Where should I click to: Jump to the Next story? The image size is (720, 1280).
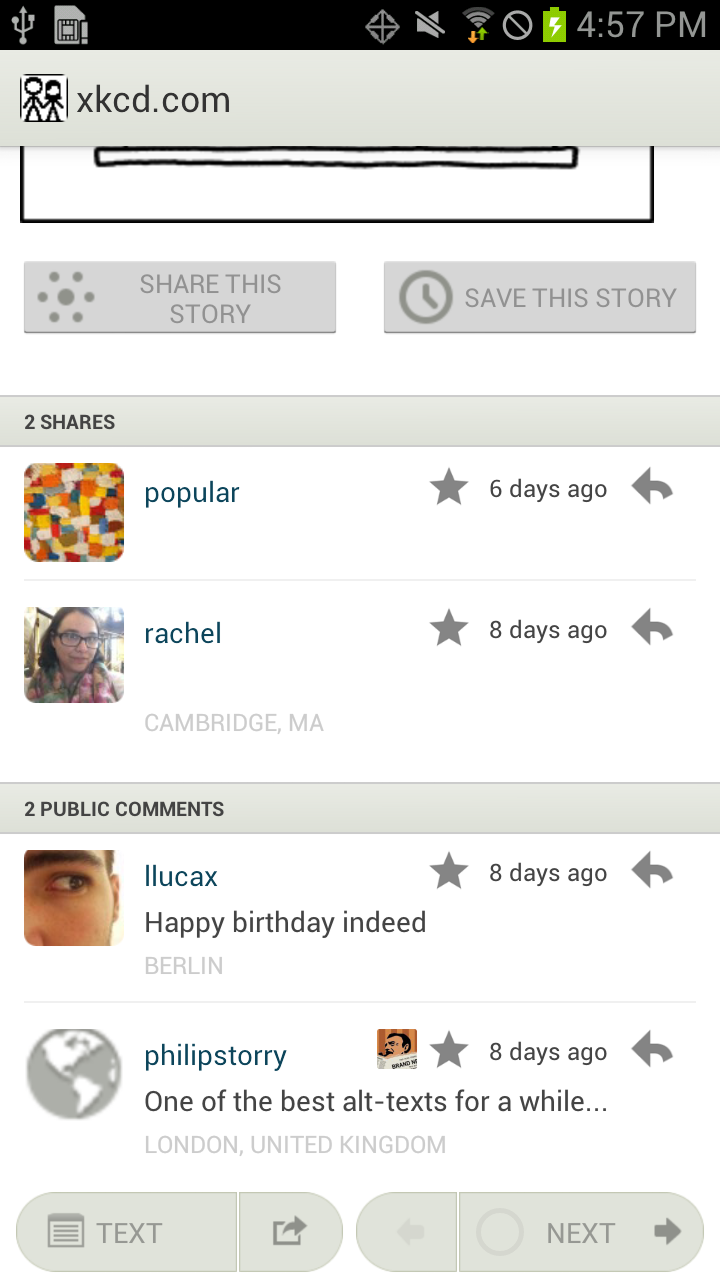pyautogui.click(x=581, y=1232)
